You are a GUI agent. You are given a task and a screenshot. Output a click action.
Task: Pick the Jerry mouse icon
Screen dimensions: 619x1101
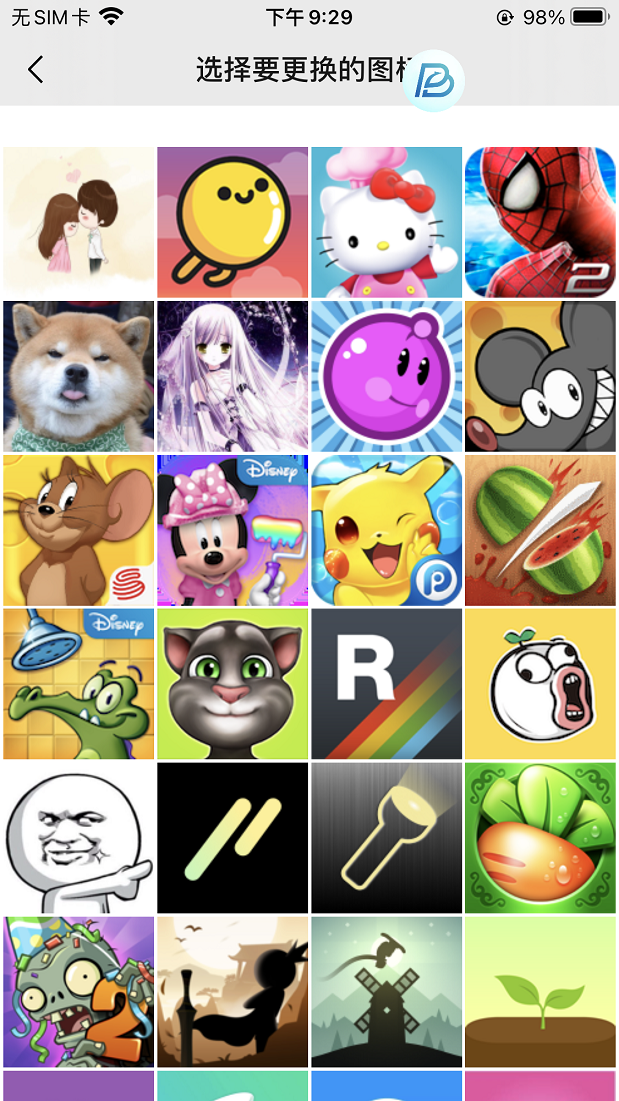pyautogui.click(x=80, y=530)
